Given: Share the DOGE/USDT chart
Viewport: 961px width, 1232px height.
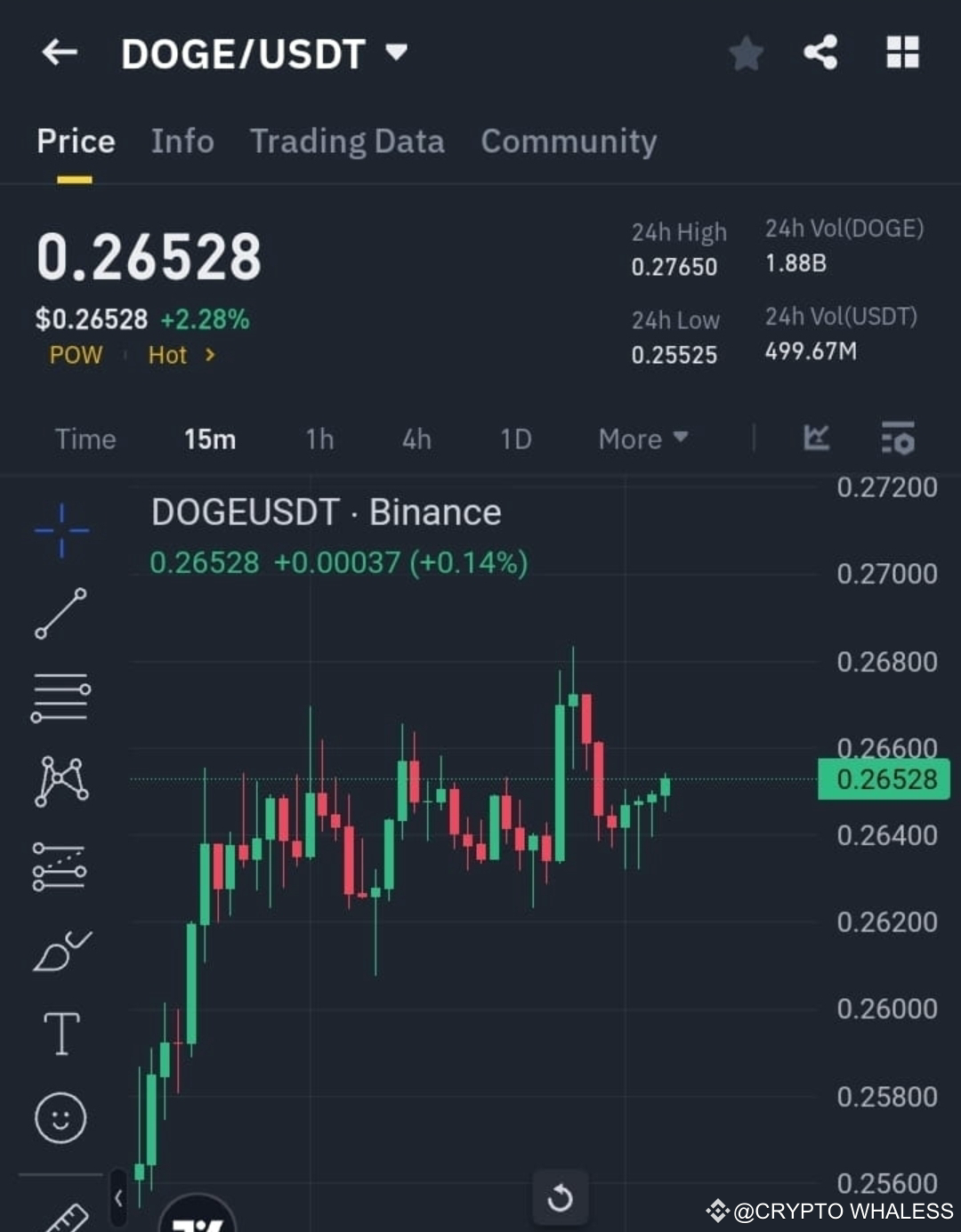Looking at the screenshot, I should click(x=819, y=52).
